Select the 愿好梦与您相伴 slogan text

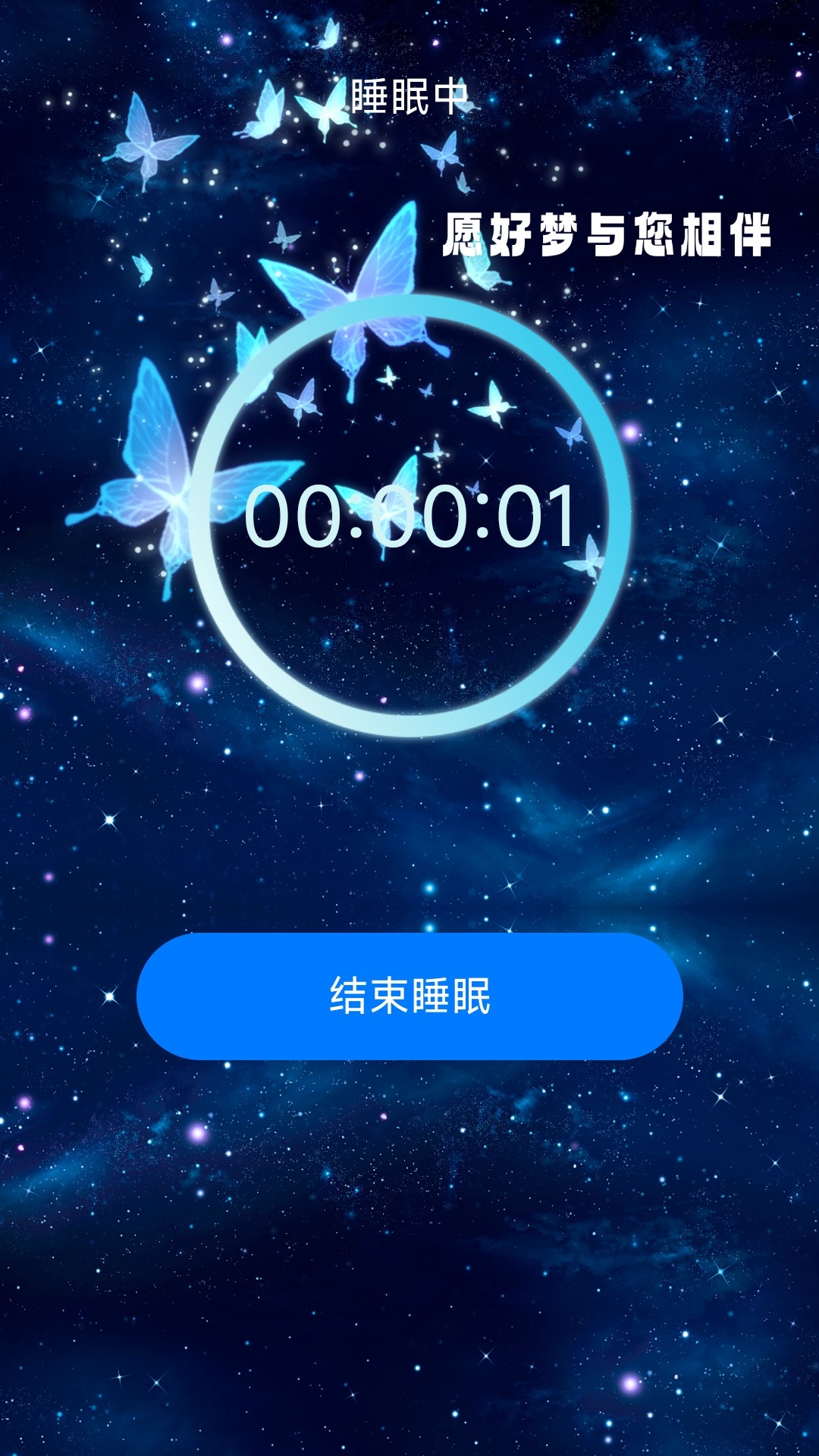[607, 235]
